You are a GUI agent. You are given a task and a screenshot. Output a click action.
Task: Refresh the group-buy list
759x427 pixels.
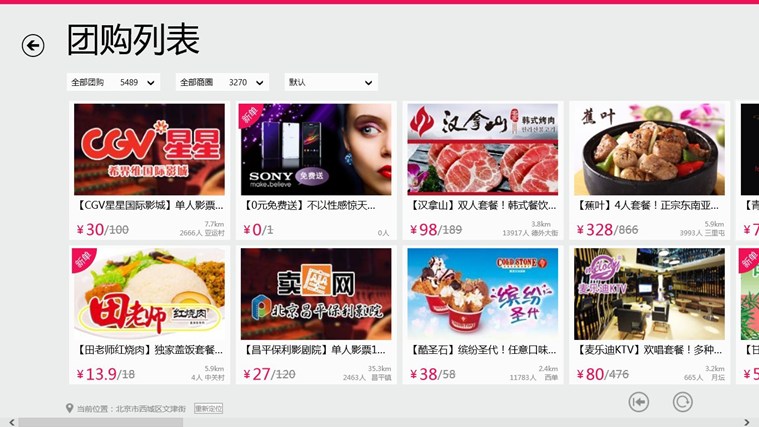click(x=683, y=402)
